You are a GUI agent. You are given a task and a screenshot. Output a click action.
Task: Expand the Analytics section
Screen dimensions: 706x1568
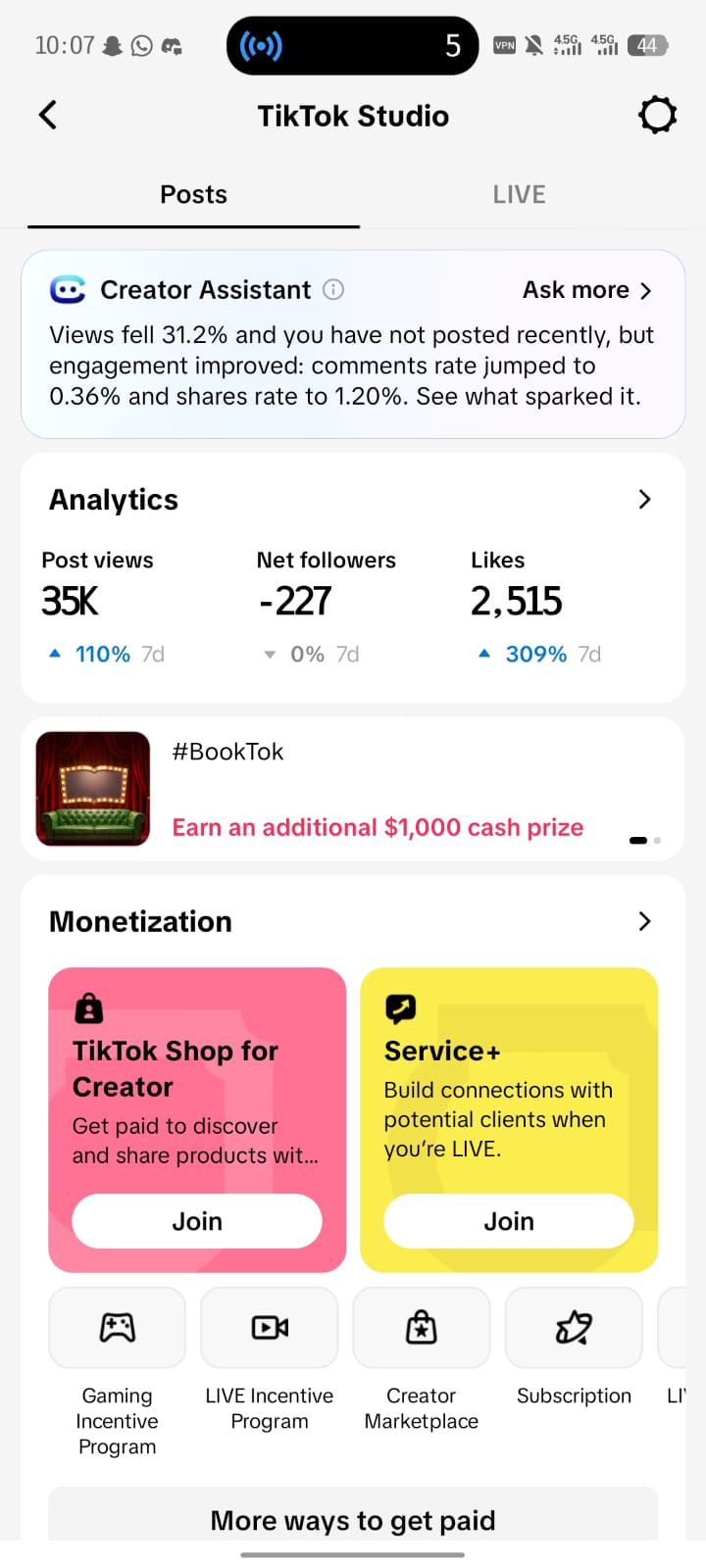(x=644, y=500)
